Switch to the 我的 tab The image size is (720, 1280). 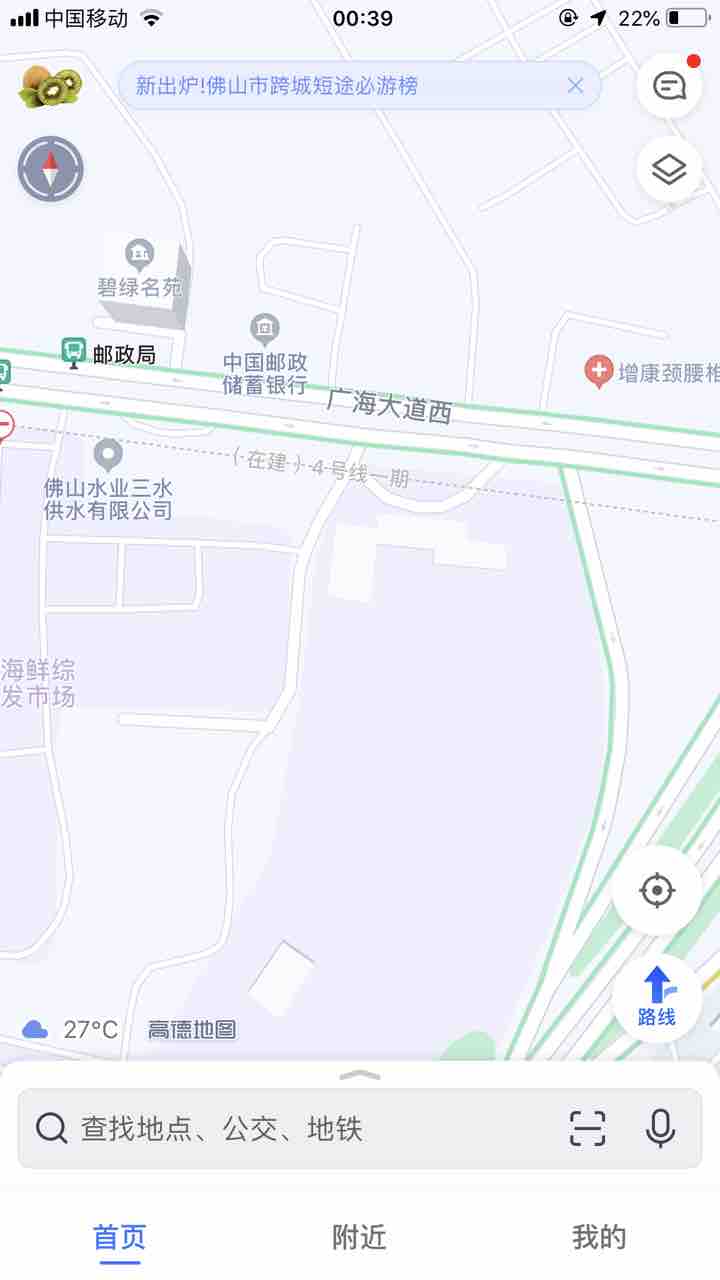[599, 1237]
